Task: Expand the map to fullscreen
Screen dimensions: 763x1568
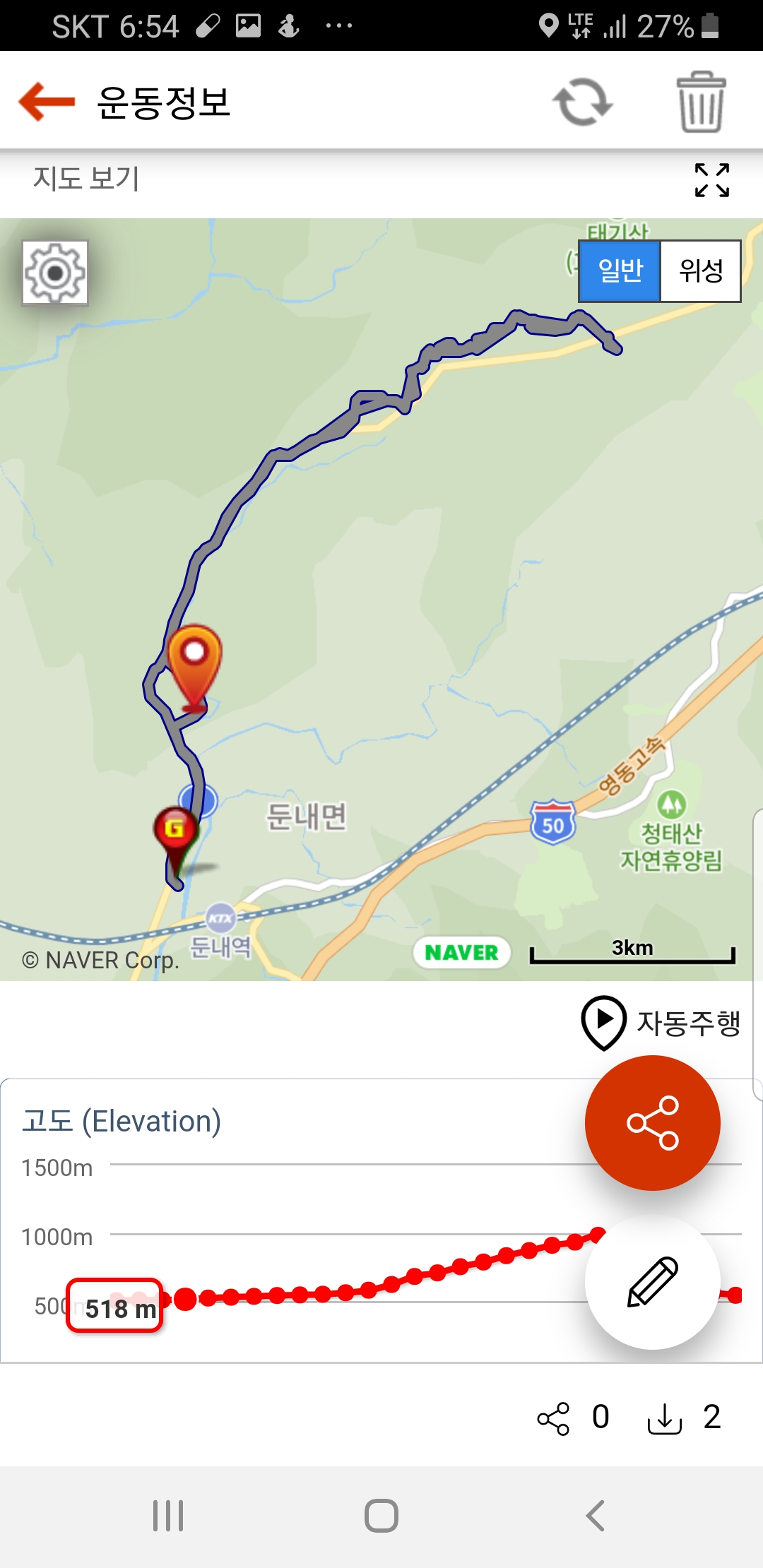Action: pyautogui.click(x=711, y=180)
